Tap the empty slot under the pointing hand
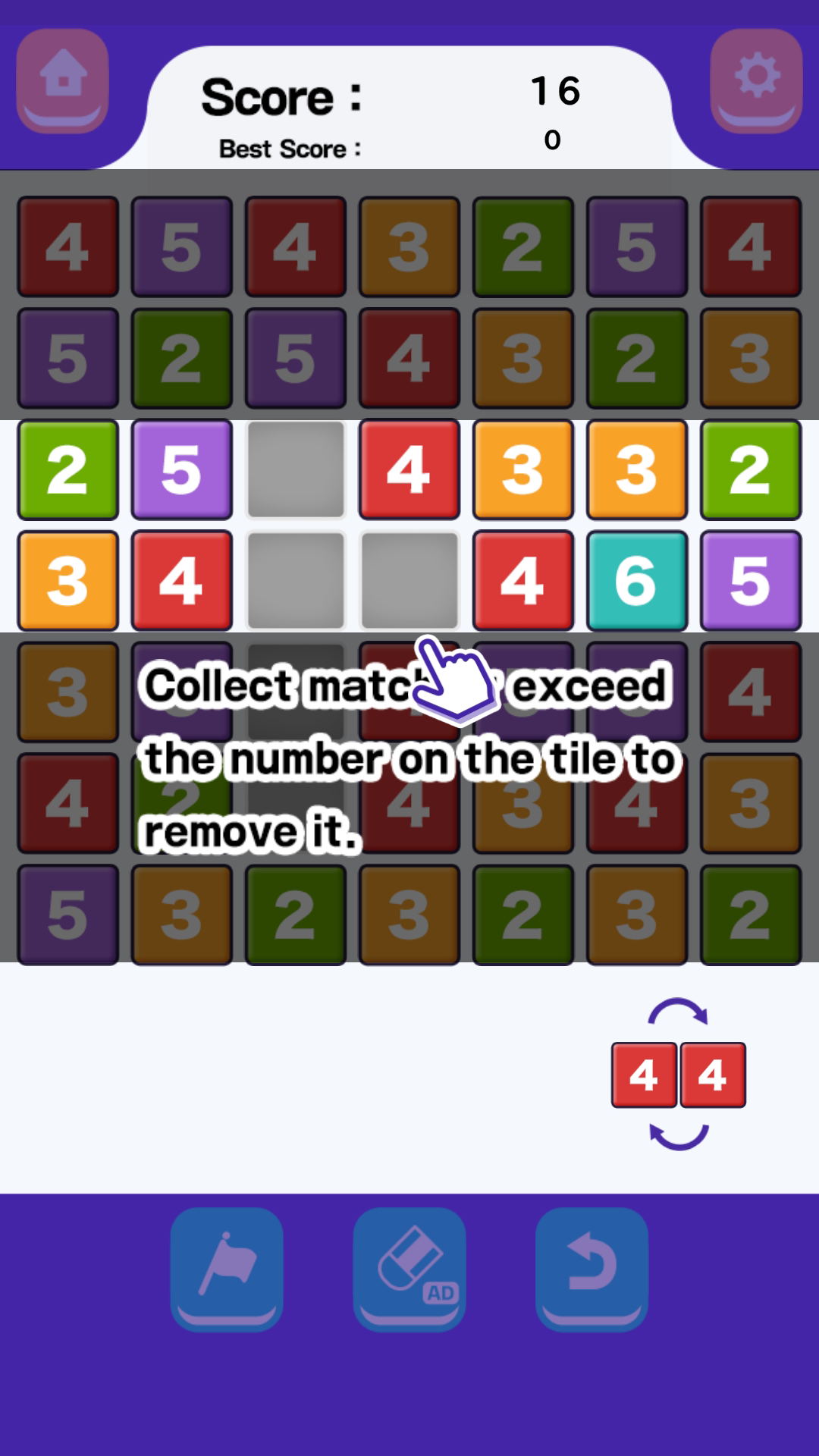This screenshot has width=819, height=1456. point(409,581)
